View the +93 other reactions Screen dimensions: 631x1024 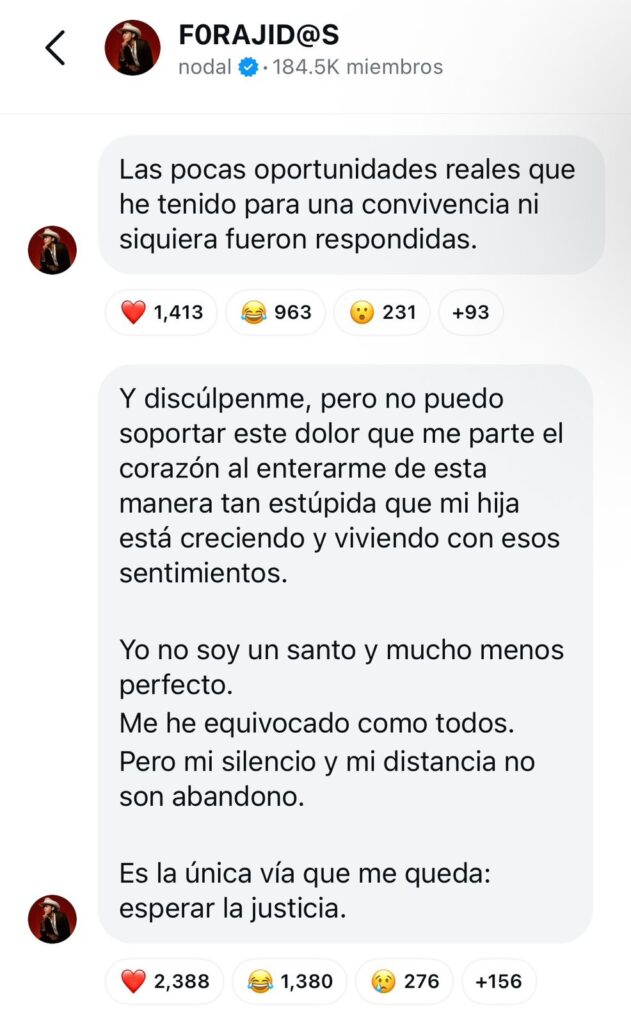click(x=470, y=313)
